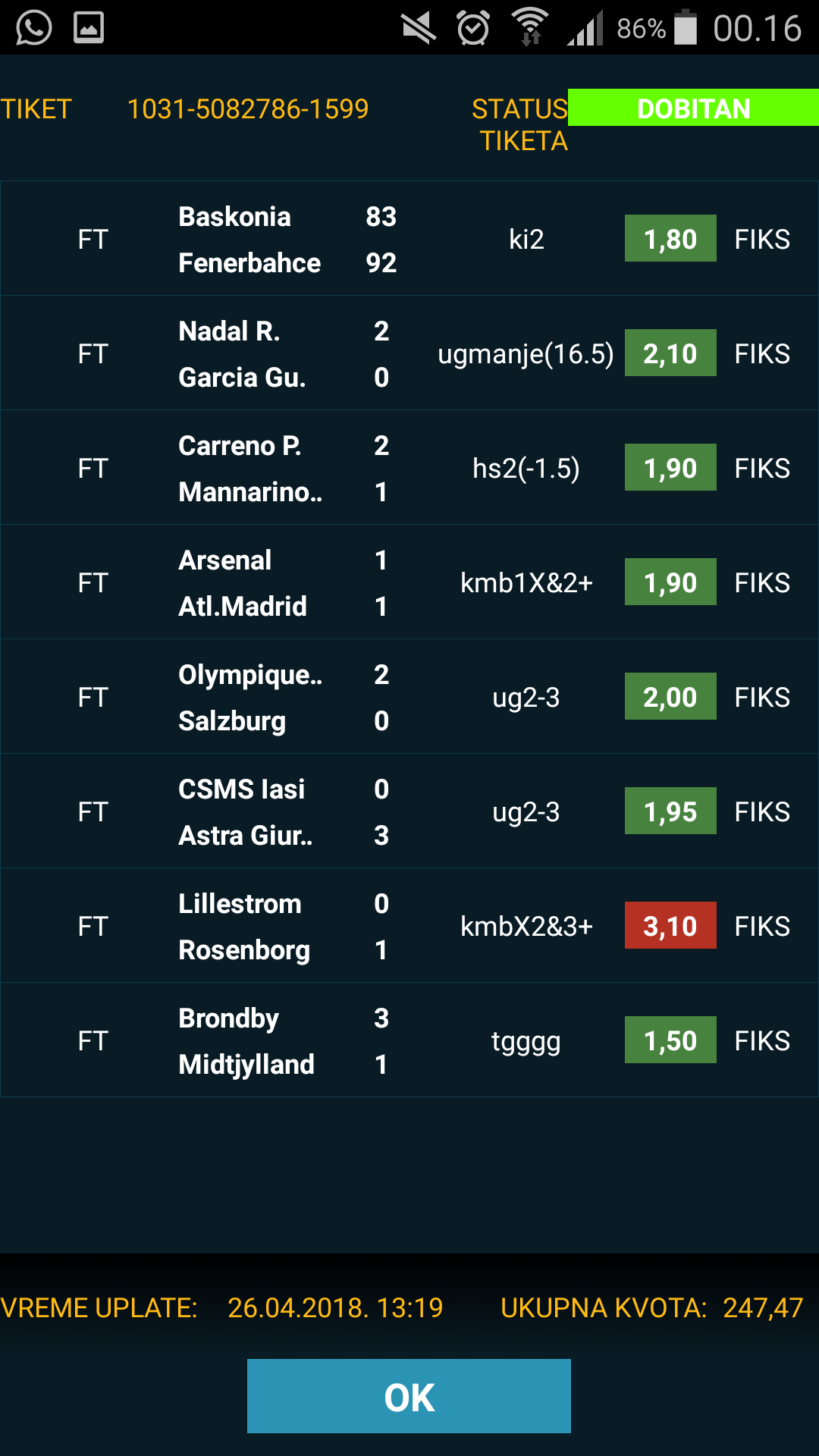819x1456 pixels.
Task: Open the Baskonia vs Fenerbahce bet row
Action: click(409, 239)
